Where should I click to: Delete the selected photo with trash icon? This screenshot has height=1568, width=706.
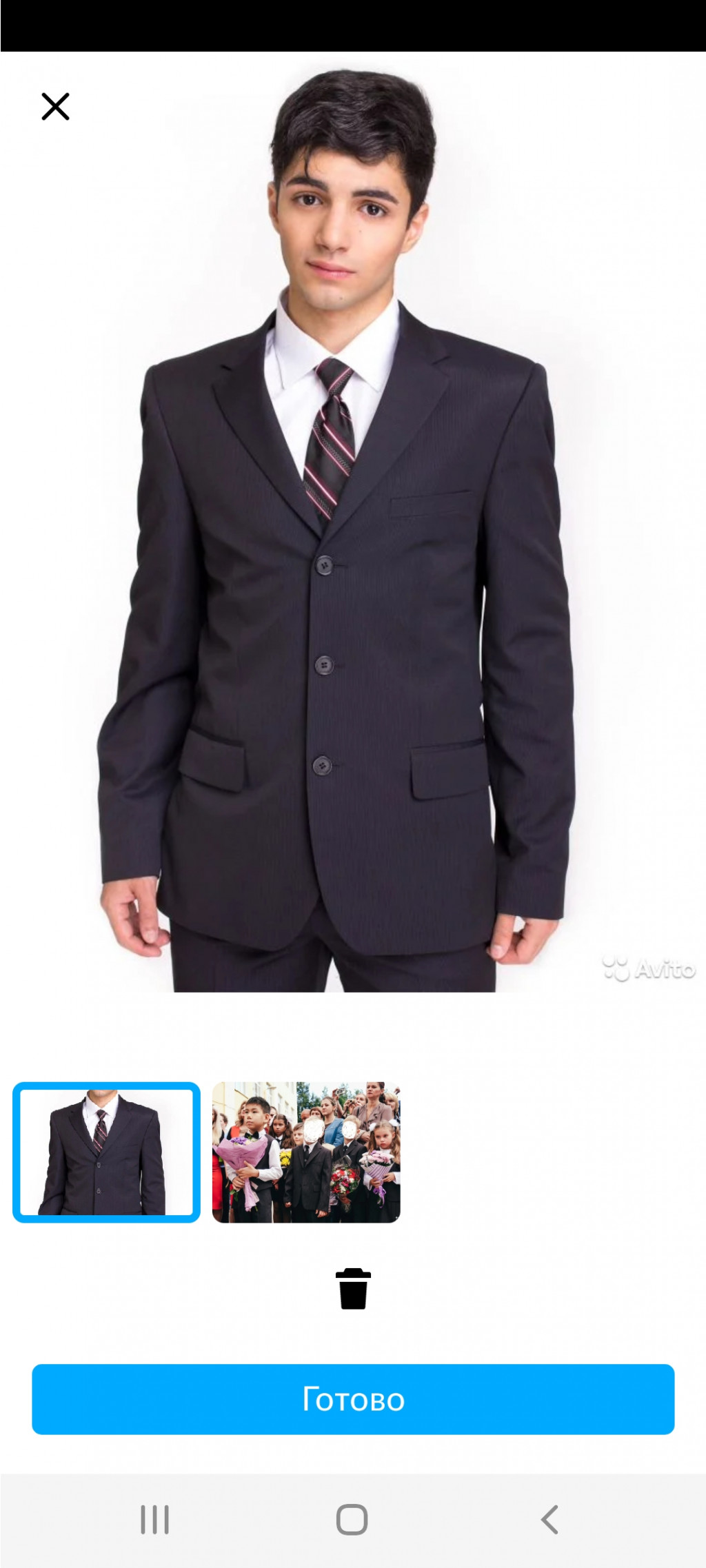353,1288
